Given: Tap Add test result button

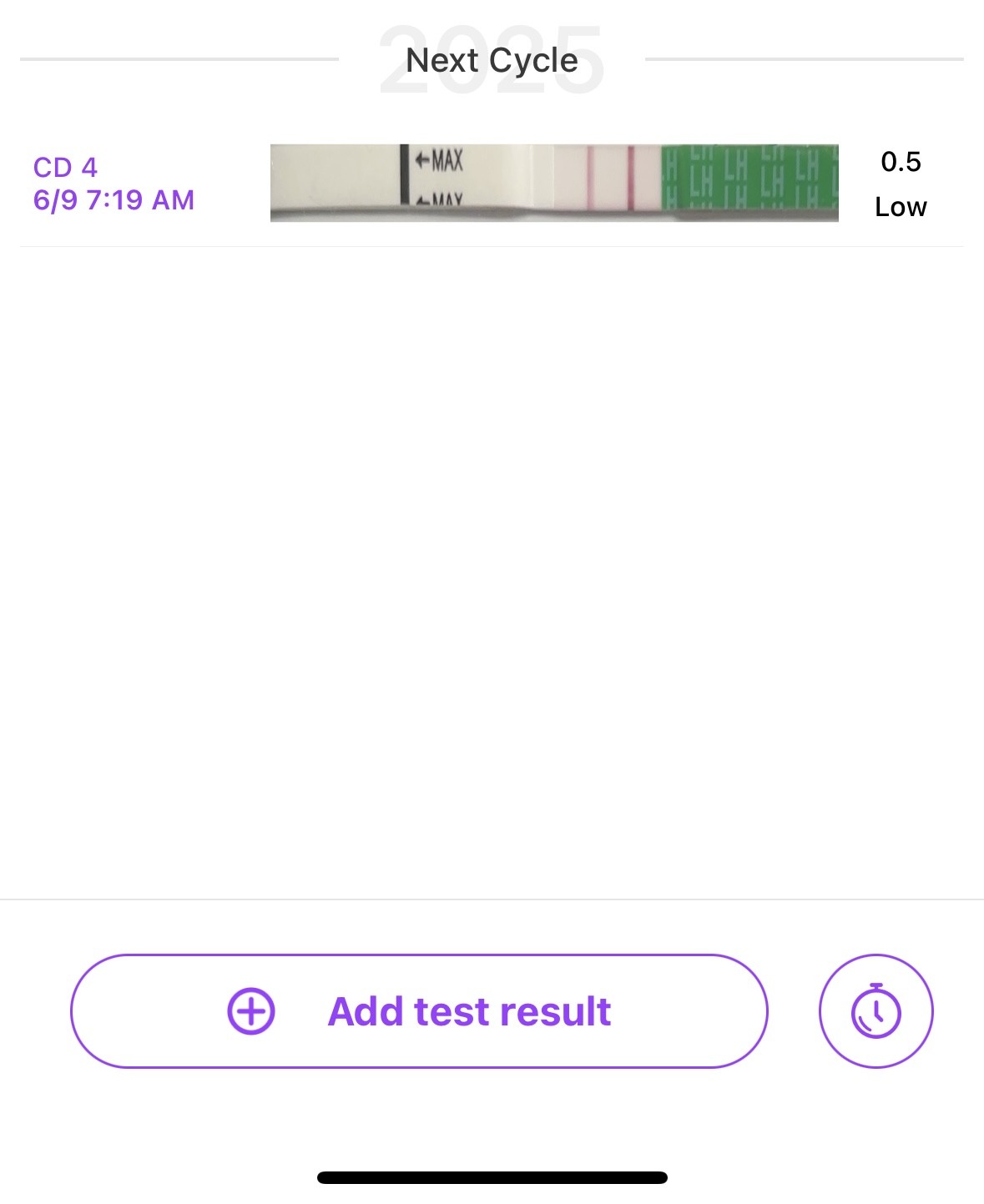Looking at the screenshot, I should tap(419, 1011).
